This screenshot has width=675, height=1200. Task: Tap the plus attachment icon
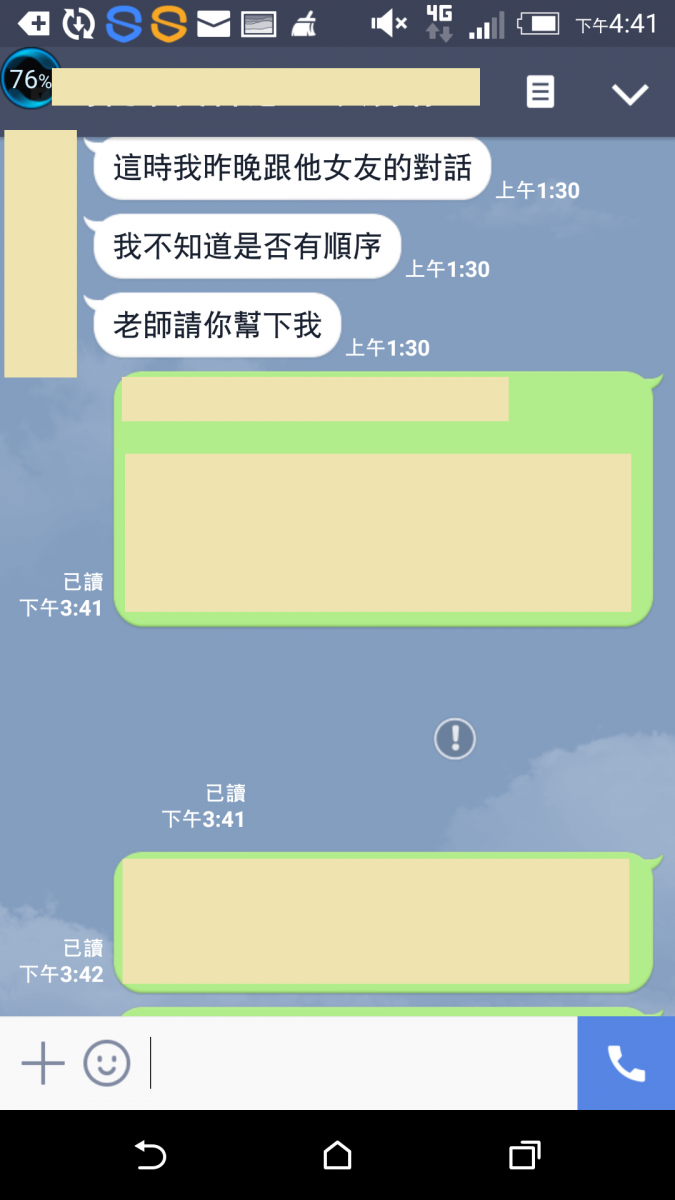(x=43, y=1063)
